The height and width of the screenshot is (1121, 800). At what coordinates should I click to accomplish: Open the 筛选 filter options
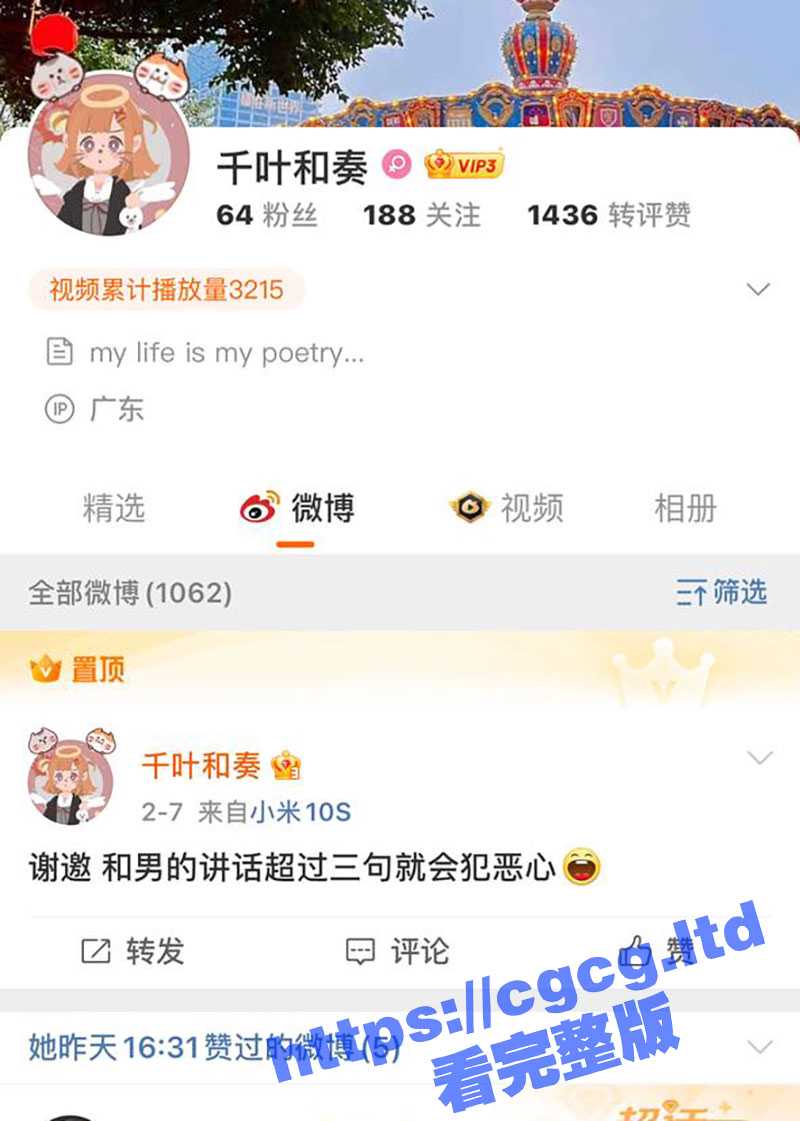[721, 592]
